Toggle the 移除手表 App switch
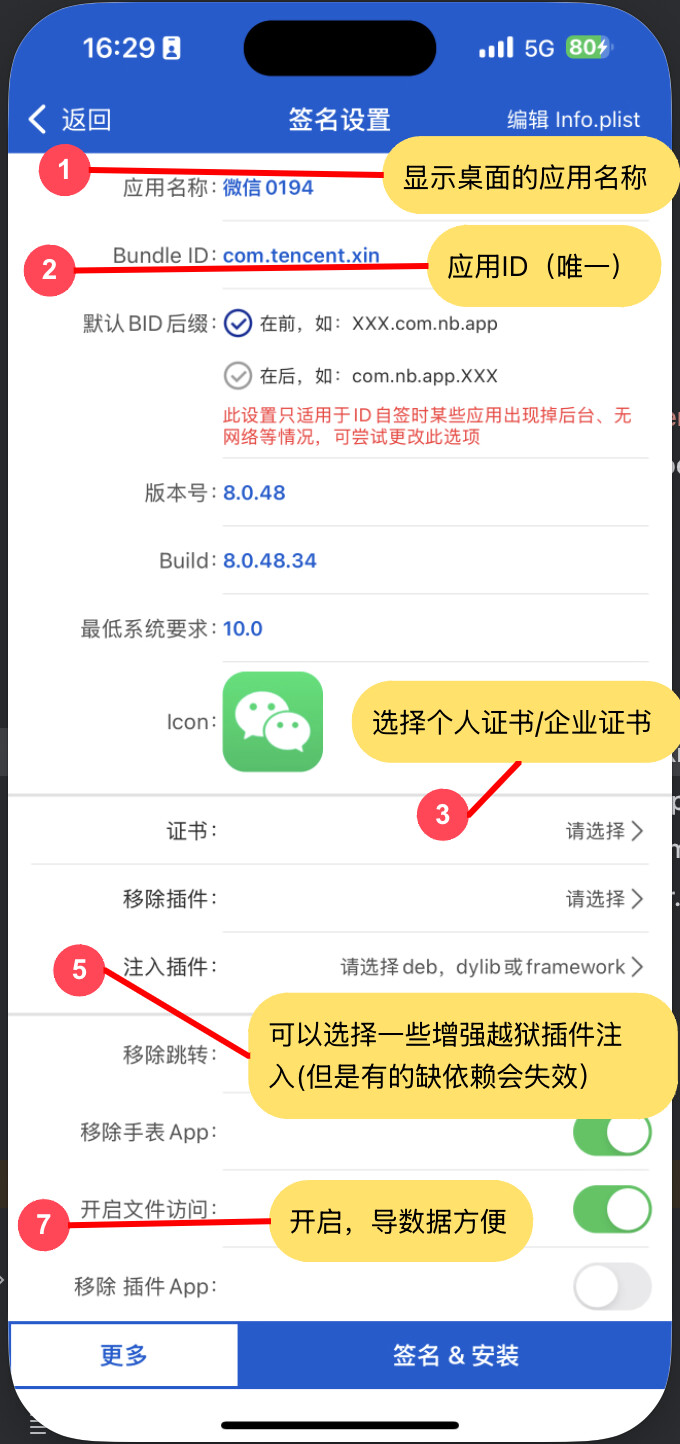 click(x=612, y=1133)
